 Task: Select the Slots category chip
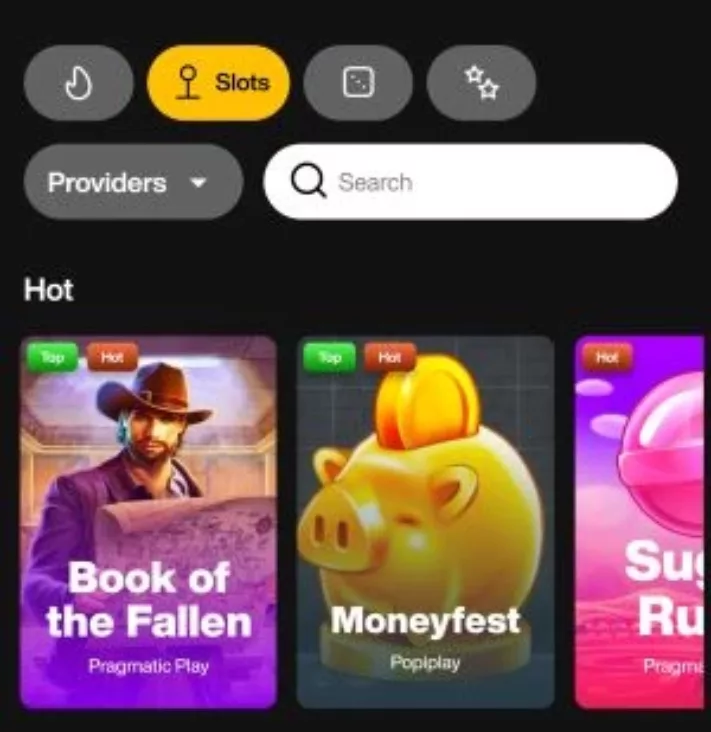click(x=218, y=83)
